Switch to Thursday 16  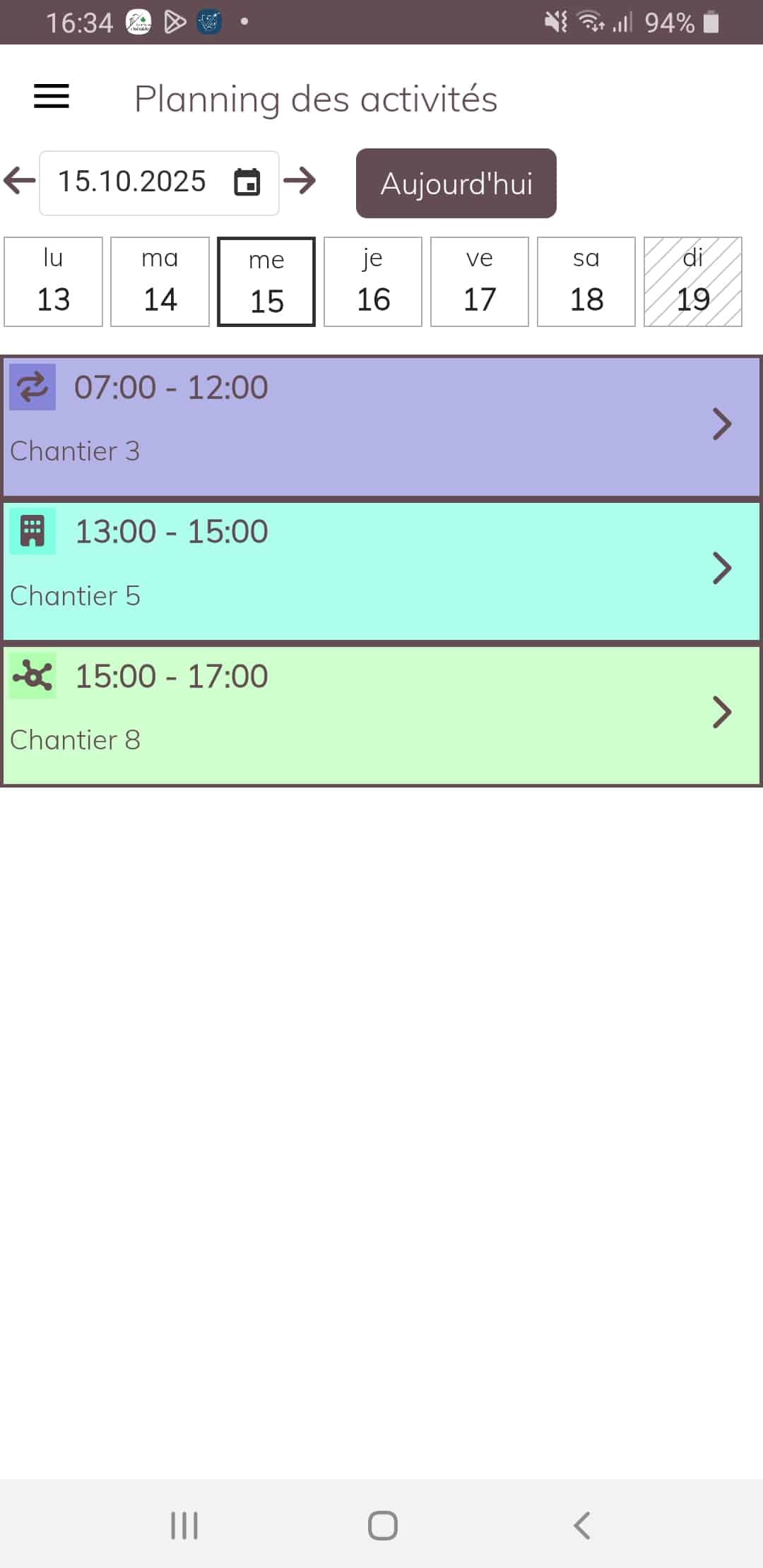tap(373, 282)
